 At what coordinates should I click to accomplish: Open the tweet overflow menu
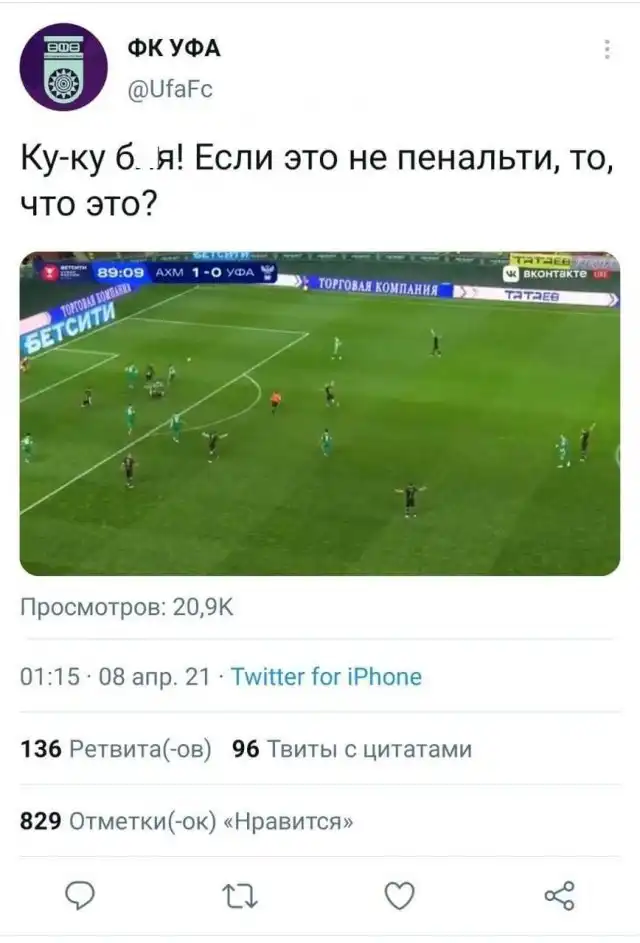[x=606, y=49]
